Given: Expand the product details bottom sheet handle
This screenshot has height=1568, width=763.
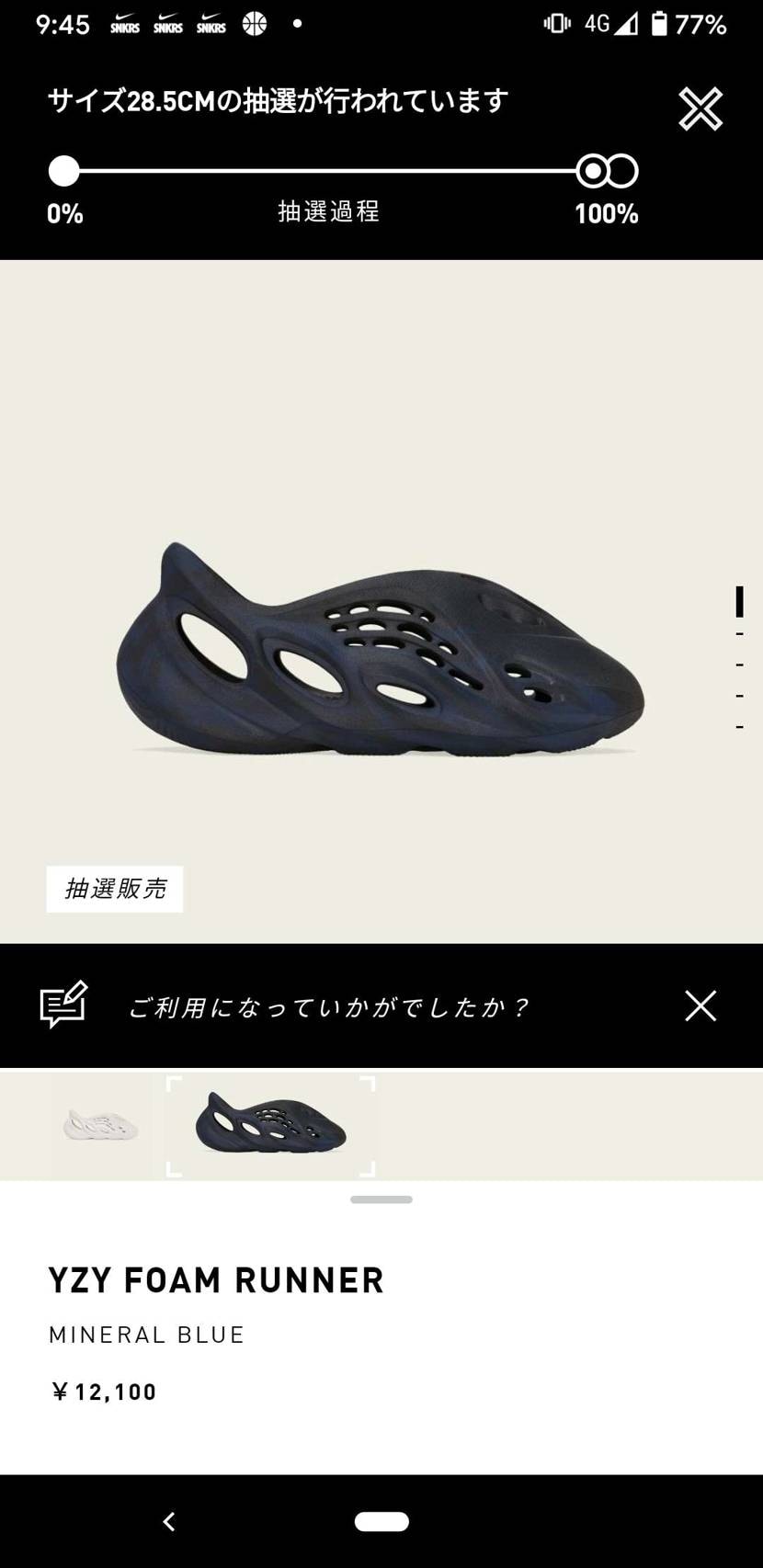Looking at the screenshot, I should (381, 1199).
